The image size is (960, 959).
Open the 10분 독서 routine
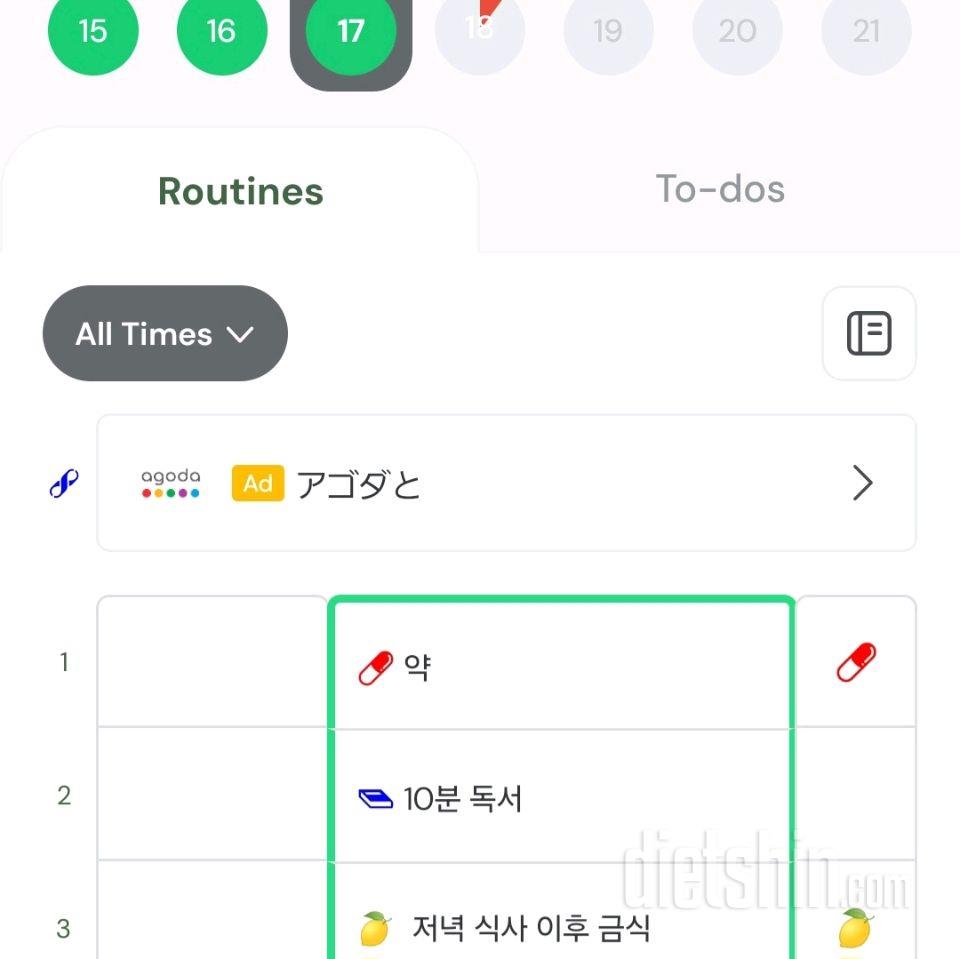560,798
